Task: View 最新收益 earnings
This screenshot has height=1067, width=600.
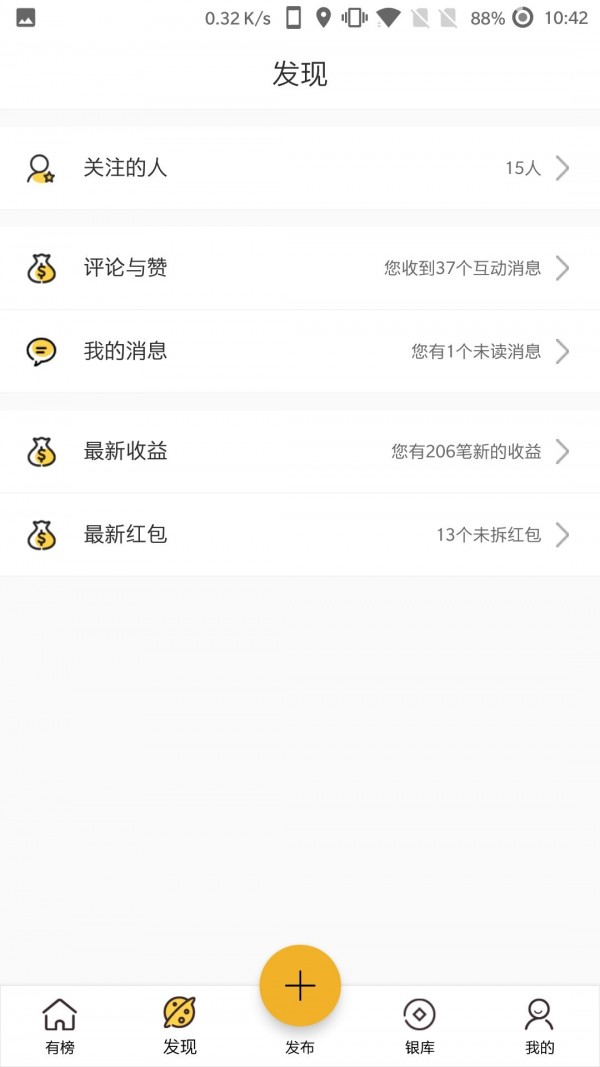Action: (x=300, y=451)
